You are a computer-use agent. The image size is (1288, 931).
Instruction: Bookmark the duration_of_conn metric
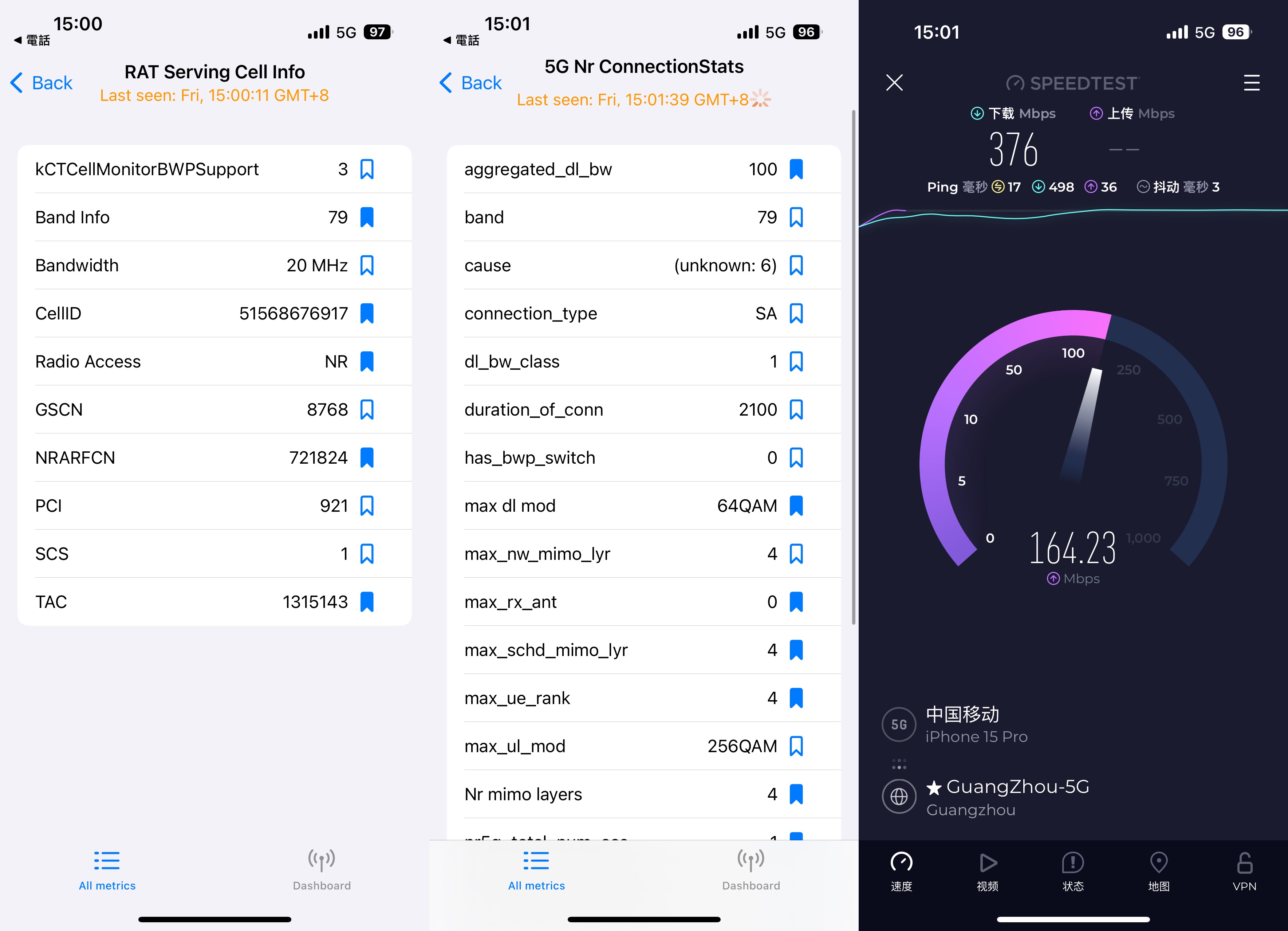(x=796, y=409)
